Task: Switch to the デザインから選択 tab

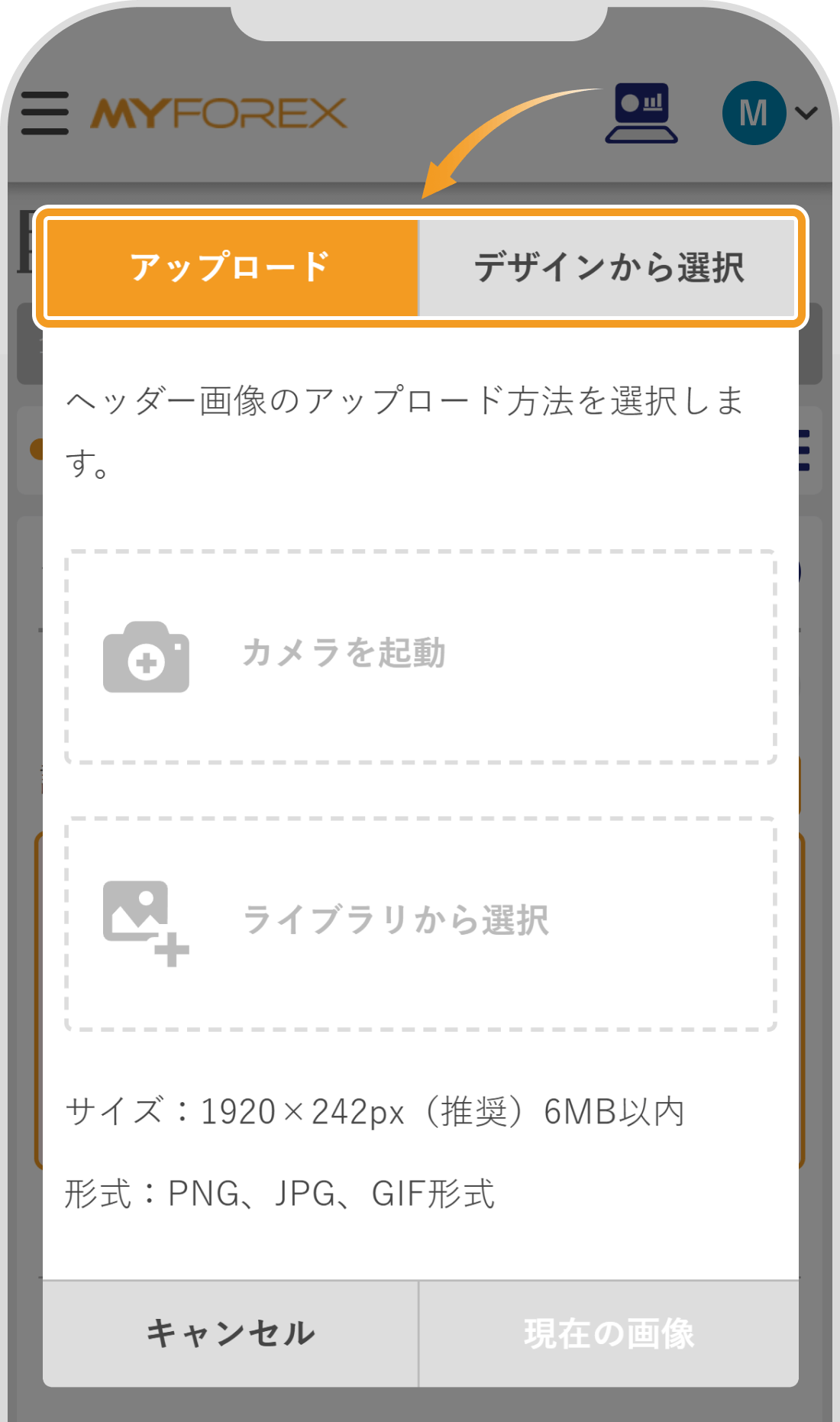Action: [608, 267]
